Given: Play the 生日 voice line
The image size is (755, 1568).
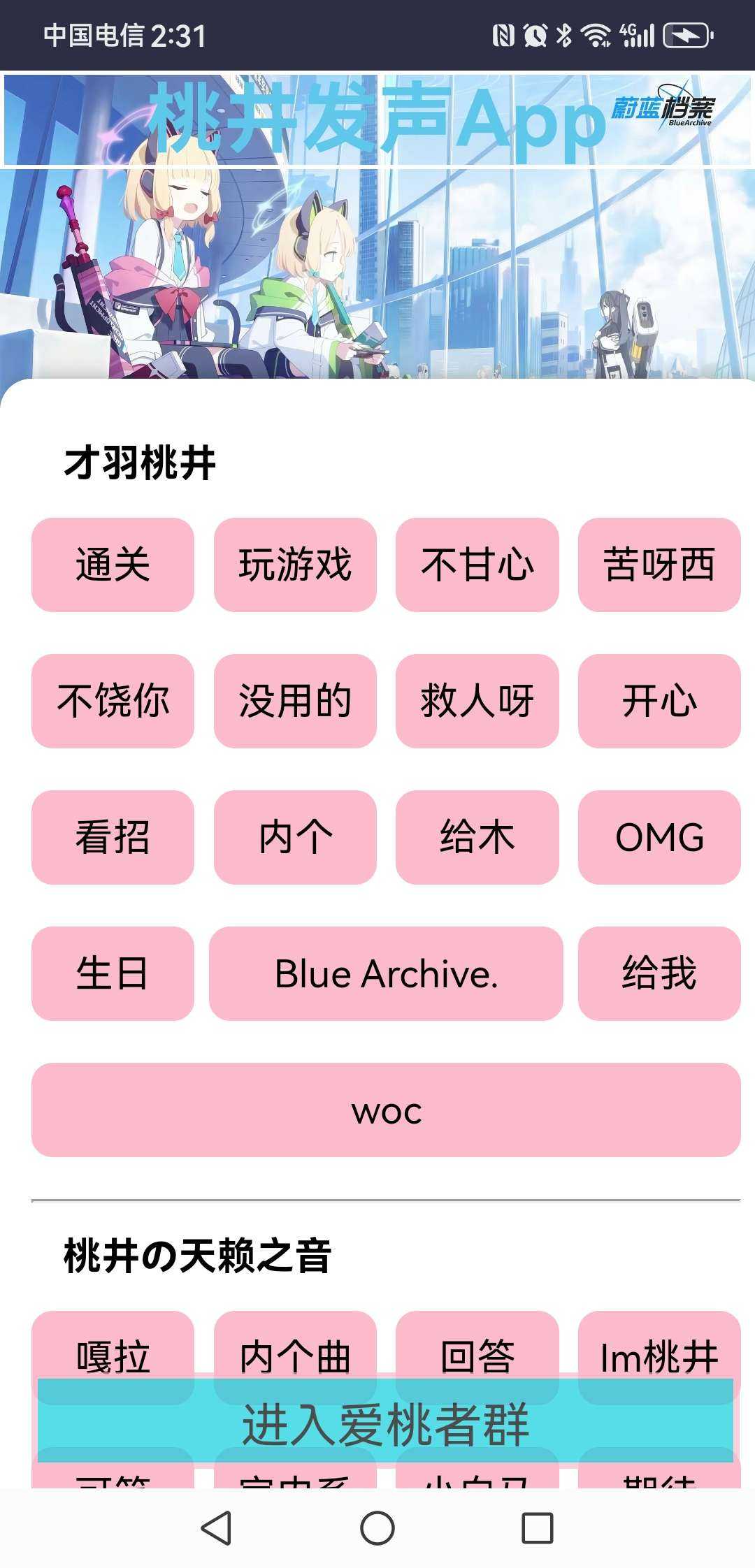Looking at the screenshot, I should click(x=113, y=973).
